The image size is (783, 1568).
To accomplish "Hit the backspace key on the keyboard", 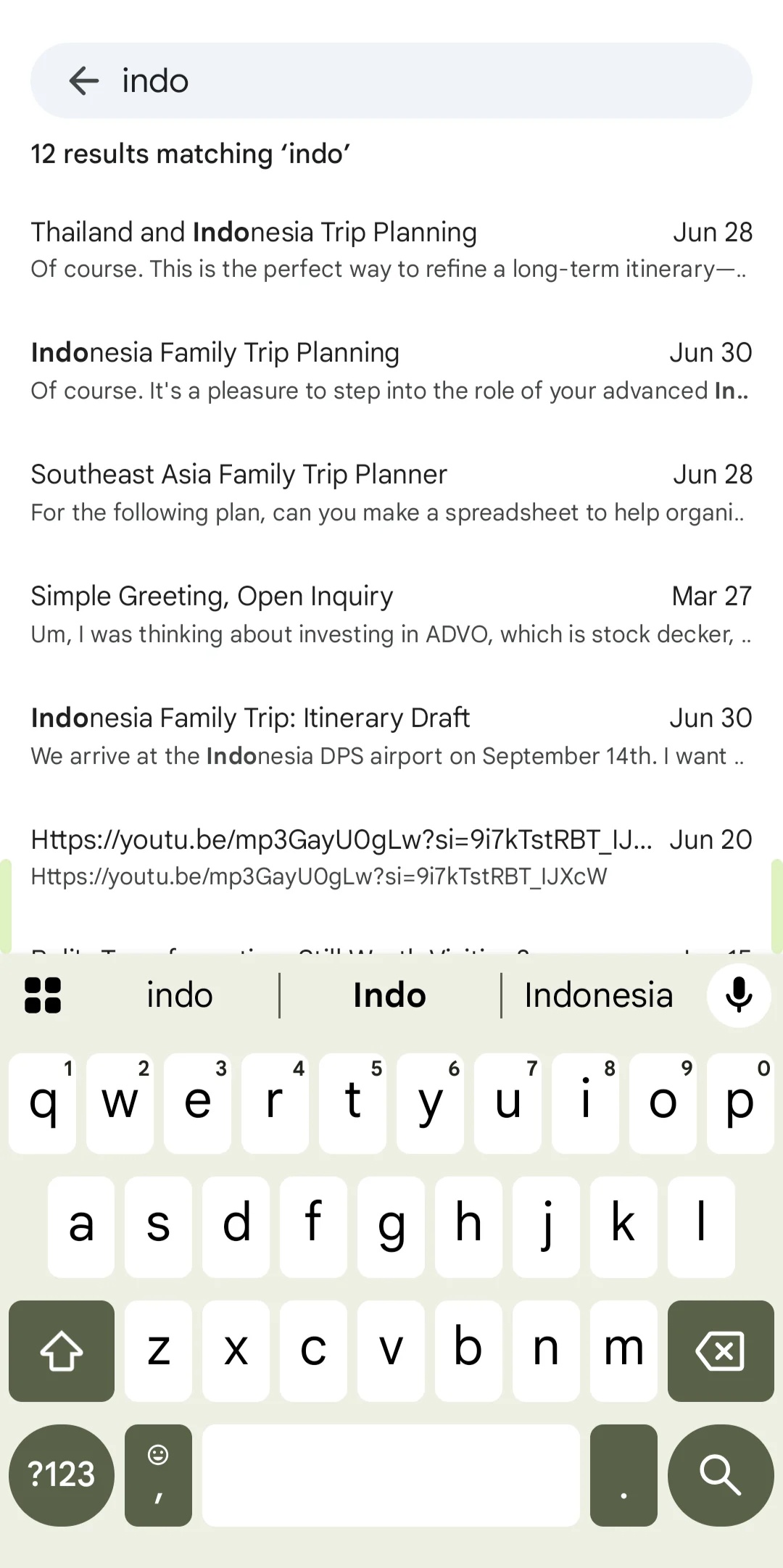I will tap(720, 1351).
